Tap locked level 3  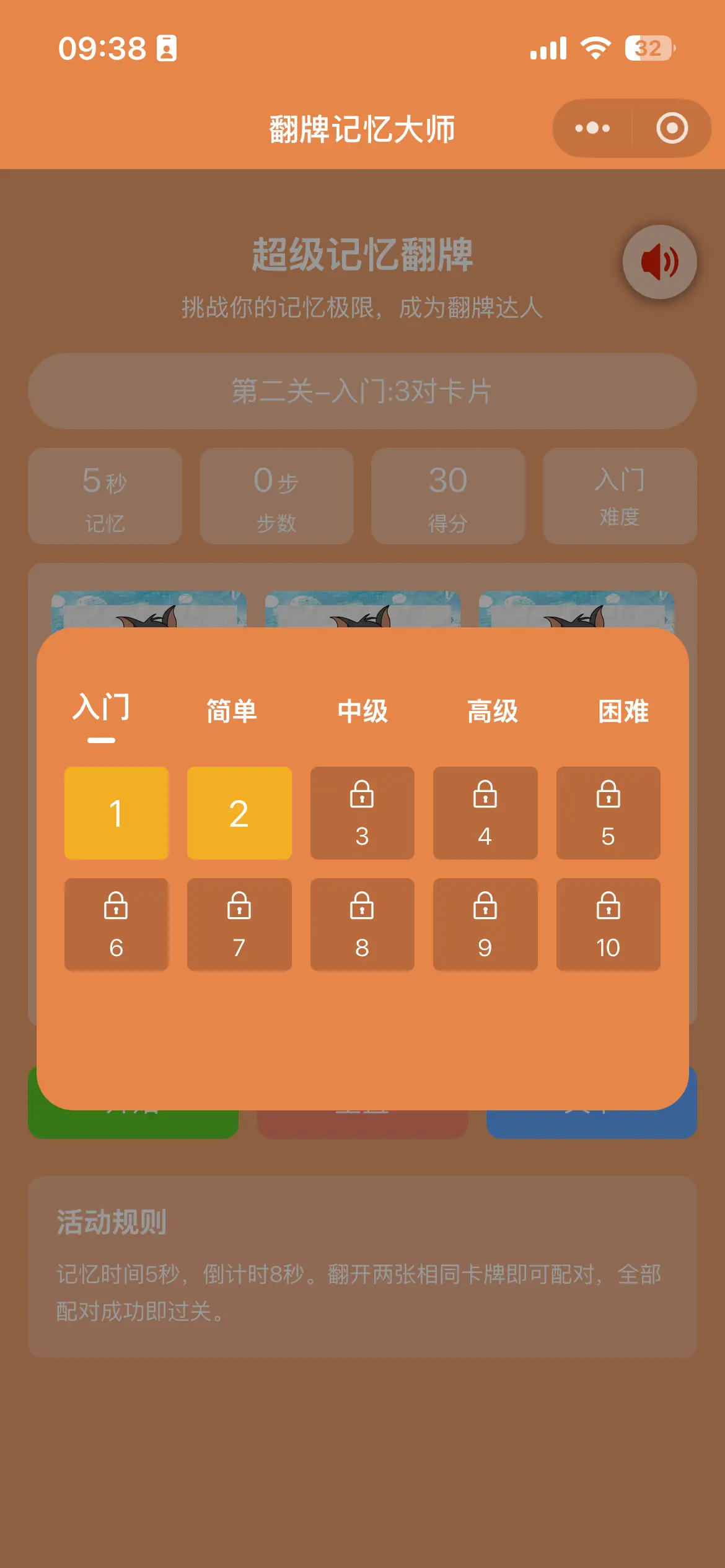pyautogui.click(x=362, y=812)
